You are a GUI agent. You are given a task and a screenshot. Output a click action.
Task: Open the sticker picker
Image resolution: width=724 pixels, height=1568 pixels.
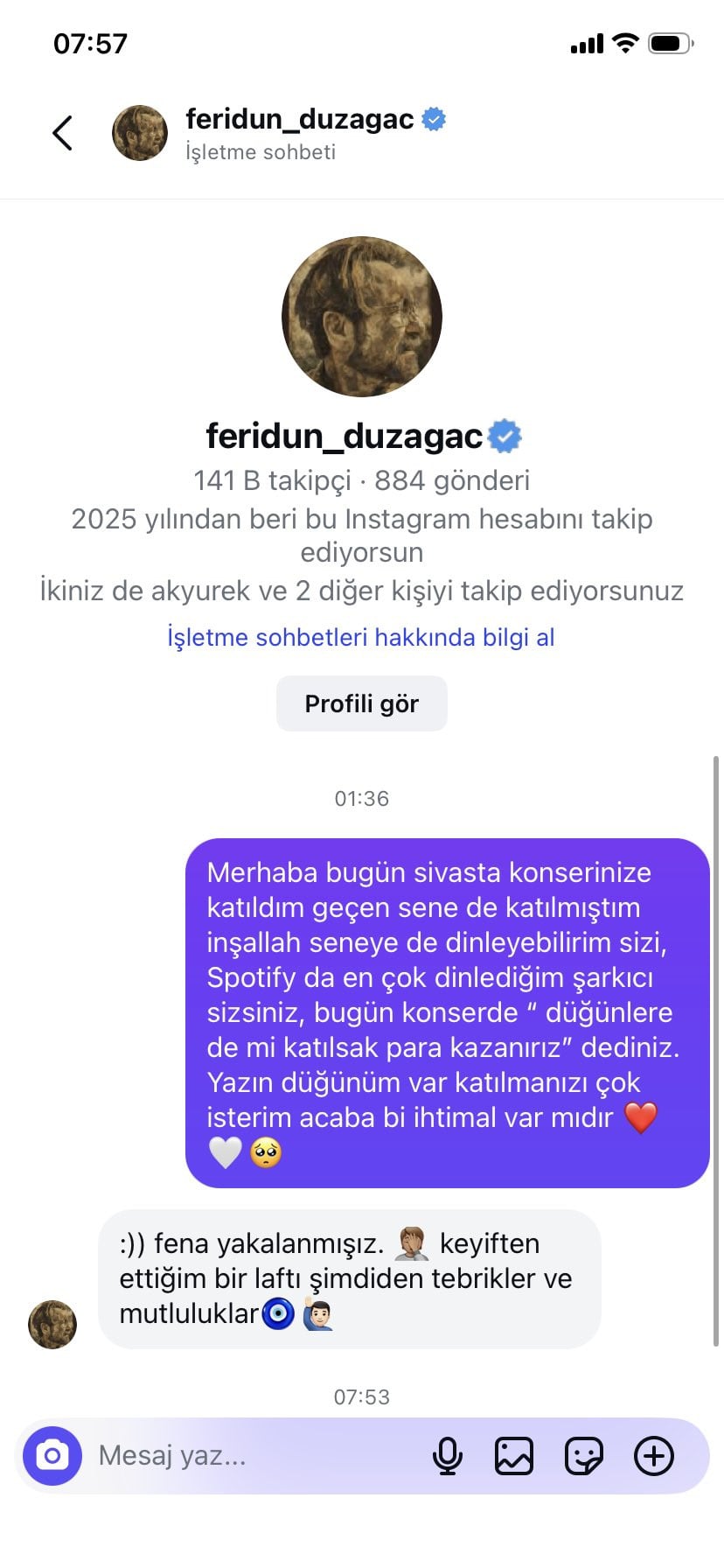584,1456
